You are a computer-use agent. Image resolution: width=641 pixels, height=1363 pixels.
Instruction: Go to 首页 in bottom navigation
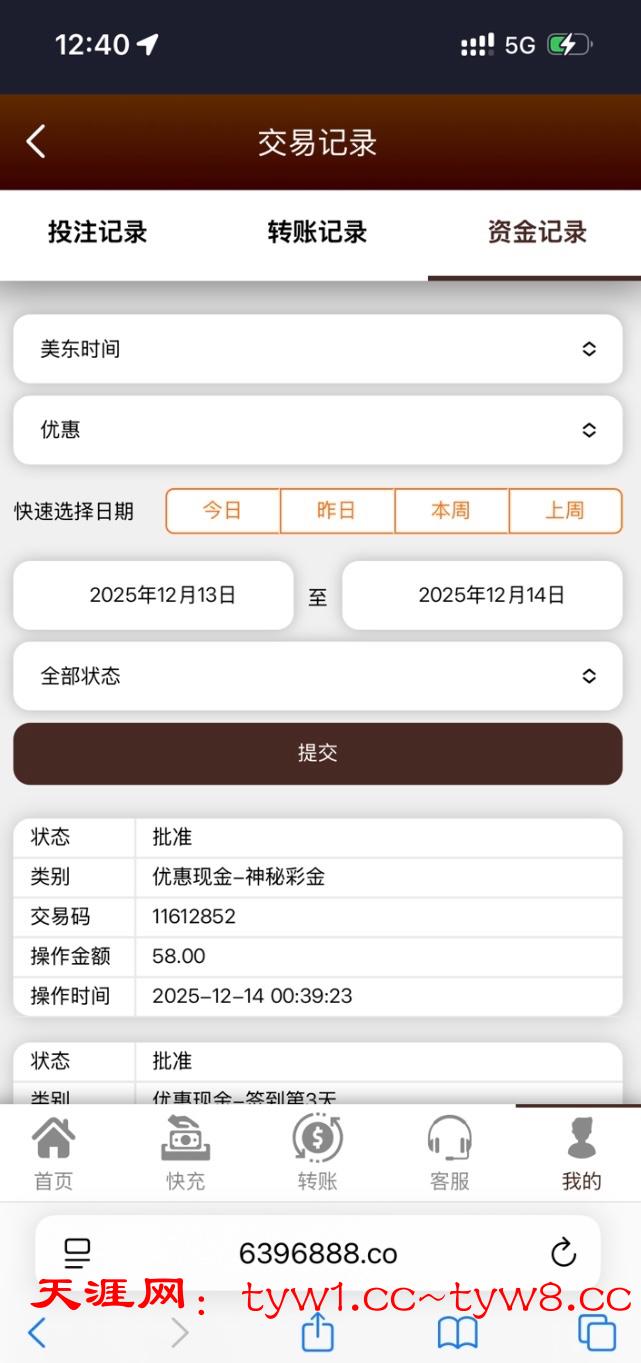pos(54,1153)
